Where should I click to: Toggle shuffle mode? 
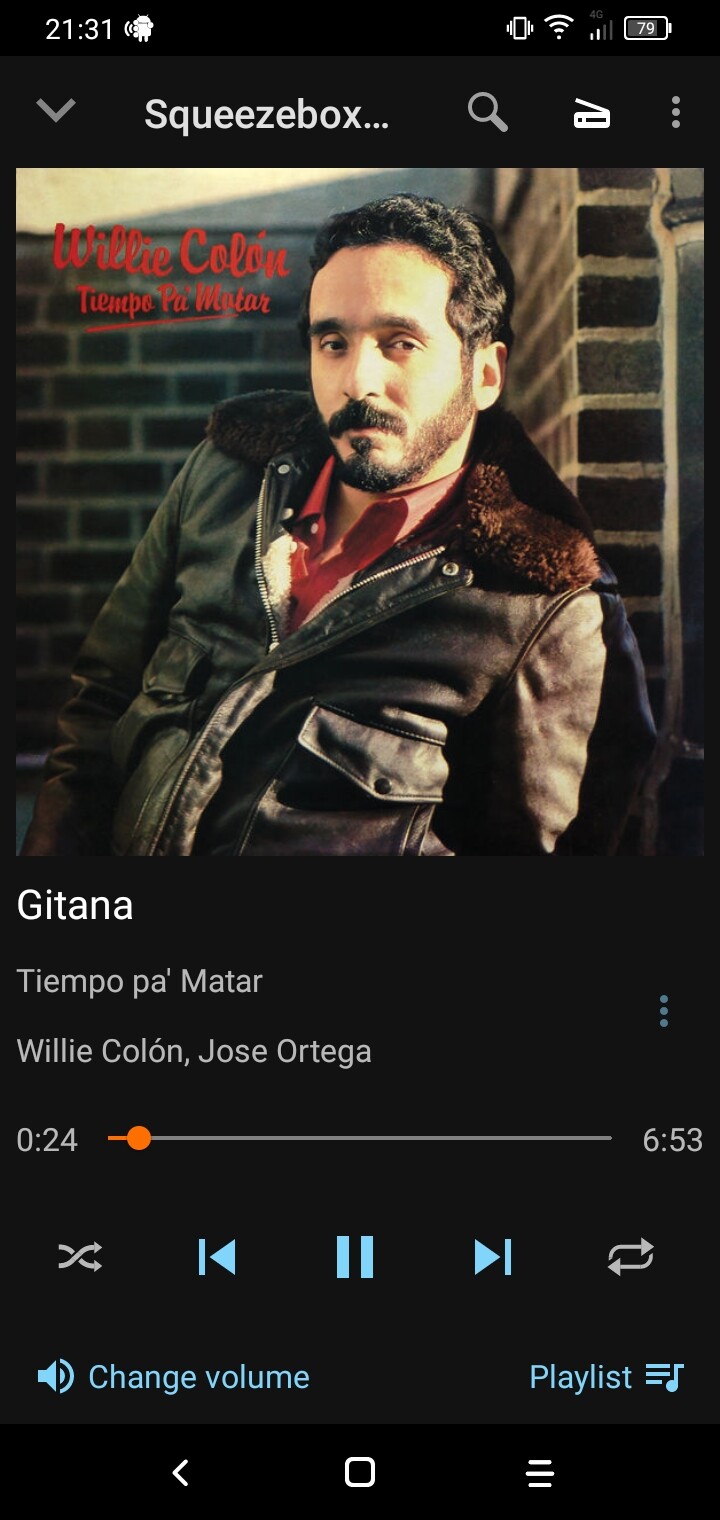pos(80,1256)
